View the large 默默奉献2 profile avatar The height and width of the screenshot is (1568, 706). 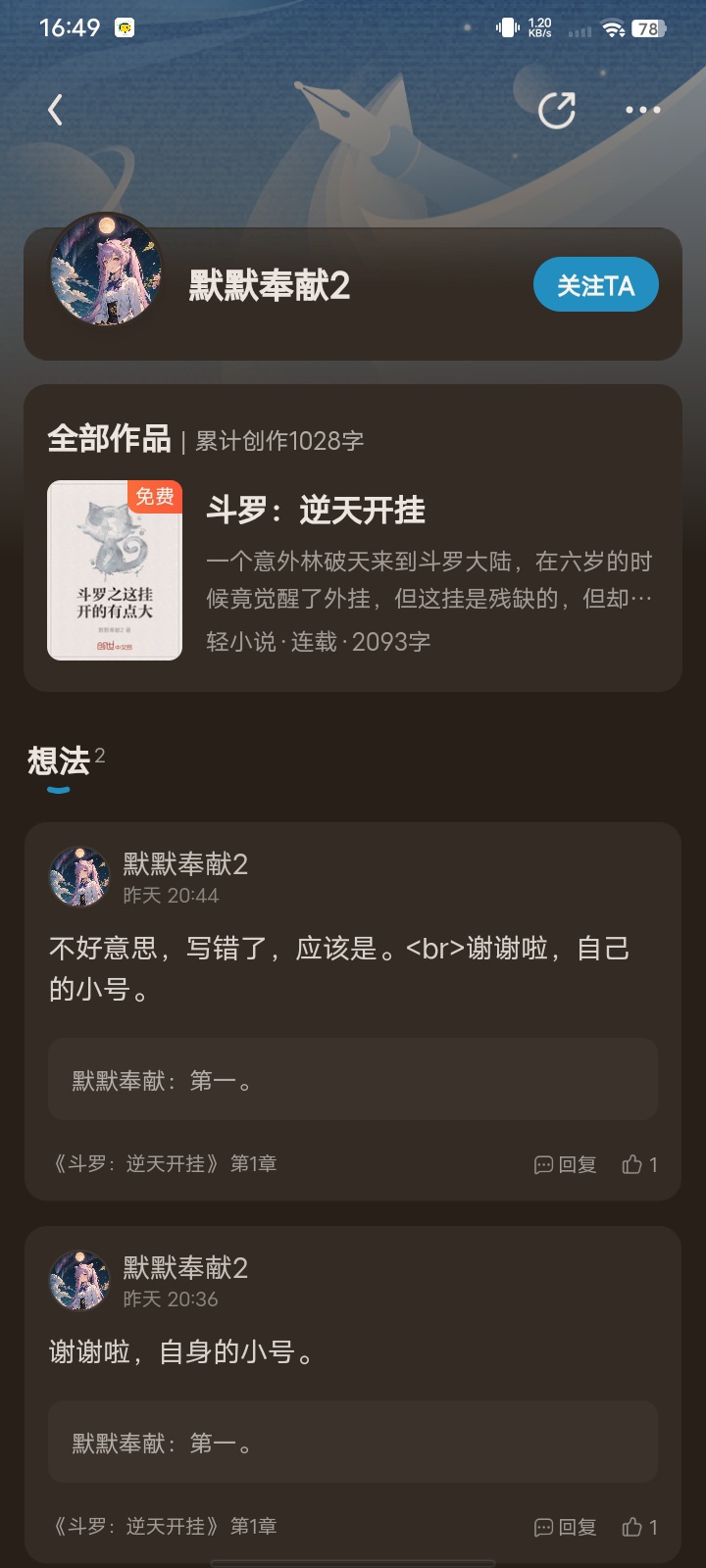tap(106, 269)
